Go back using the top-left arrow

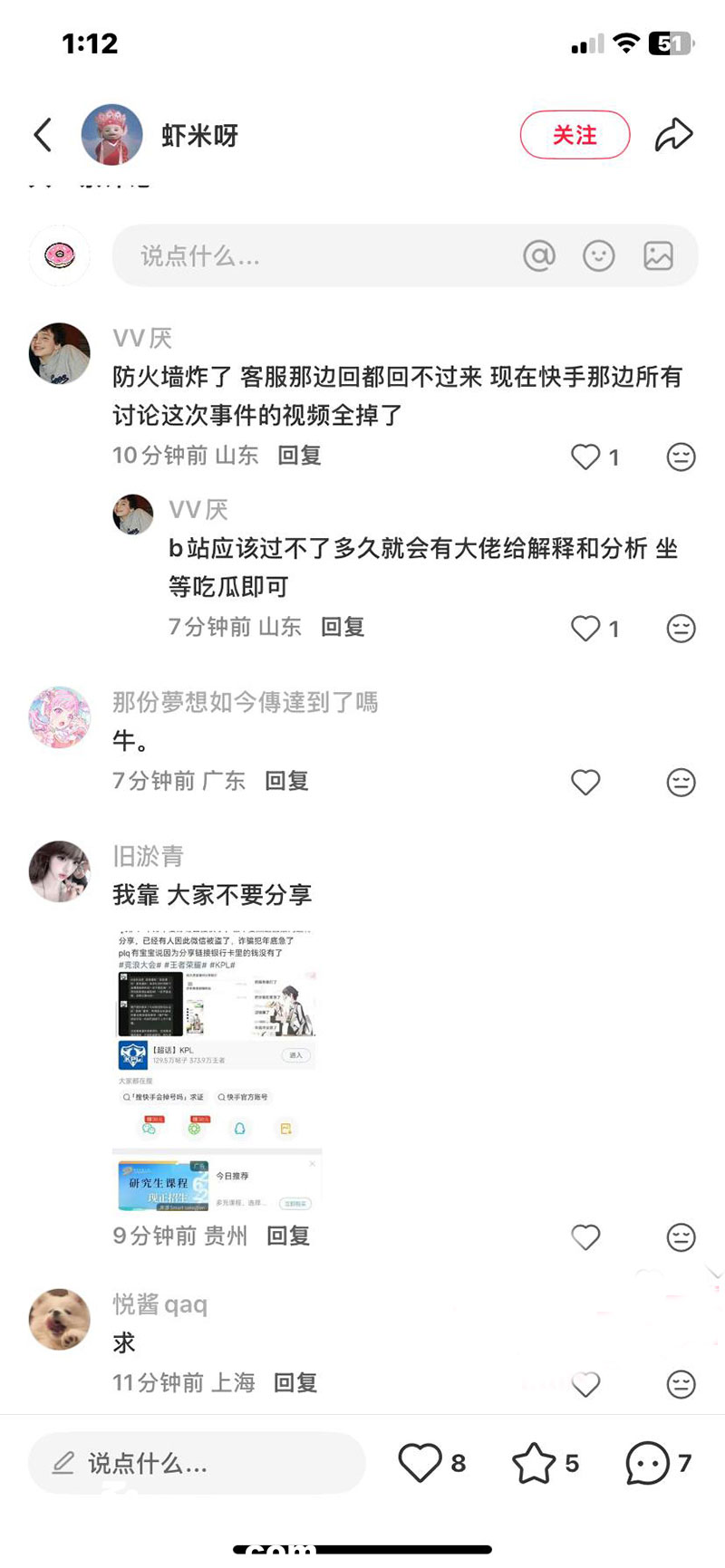click(43, 135)
